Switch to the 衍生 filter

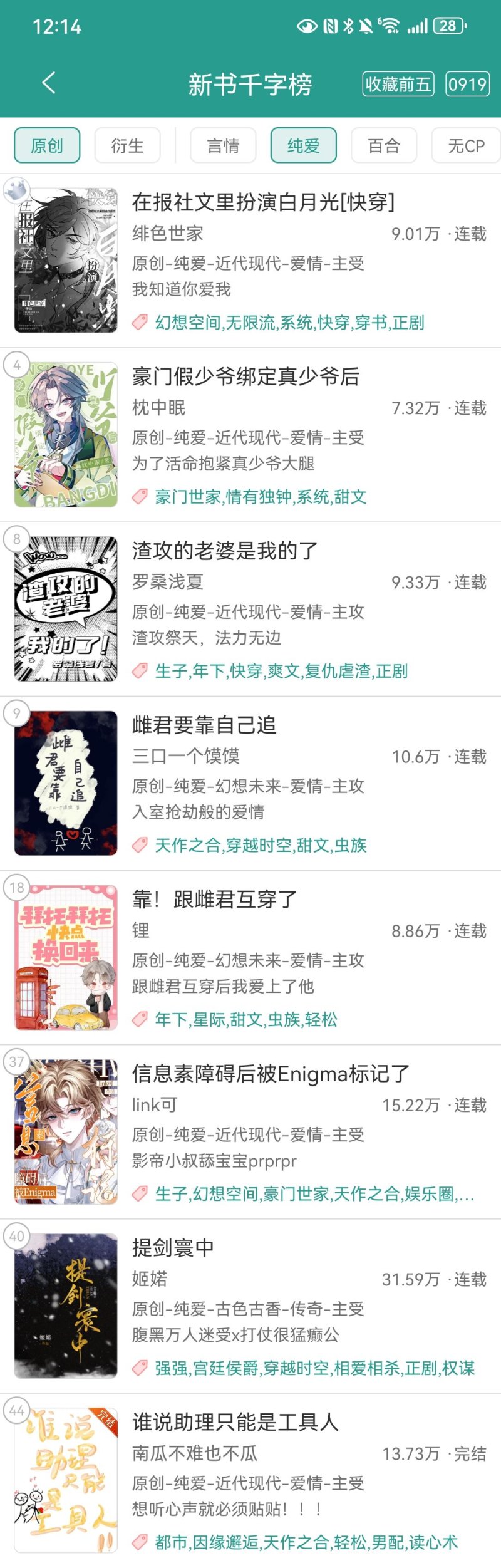(x=127, y=145)
